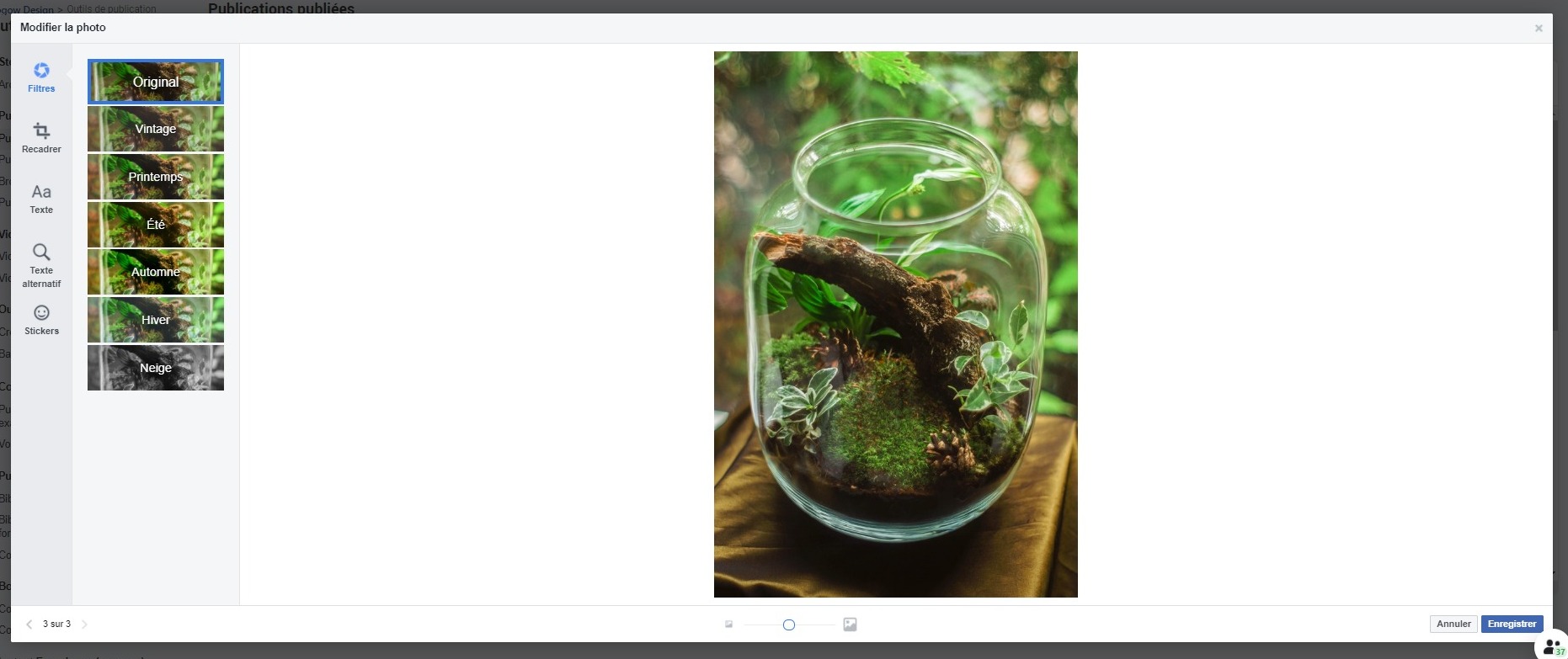Screen dimensions: 1568x659
Task: Open the Recadrer crop tool
Action: tap(41, 137)
